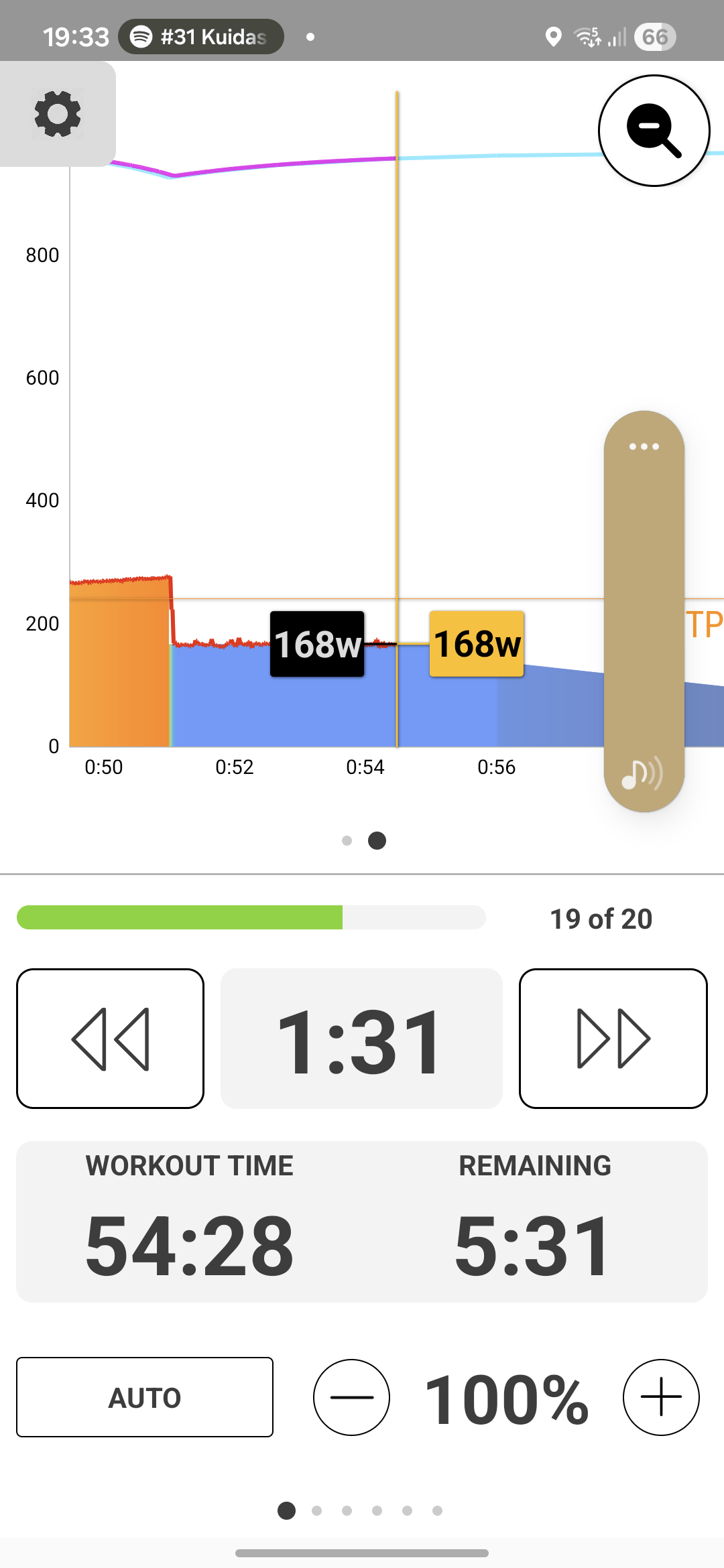Viewport: 724px width, 1568px height.
Task: Toggle the AUTO mode button
Action: 145,1397
